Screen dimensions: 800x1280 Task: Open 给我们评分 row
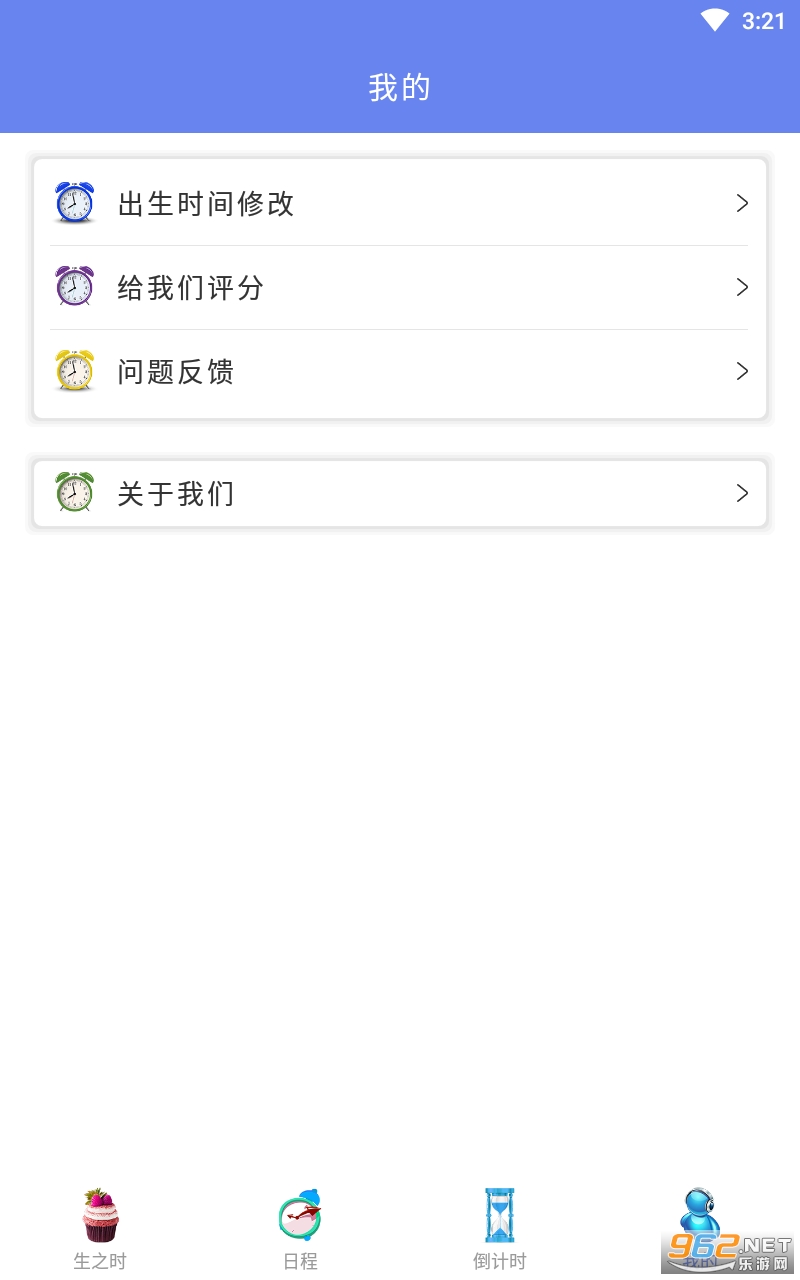tap(400, 288)
